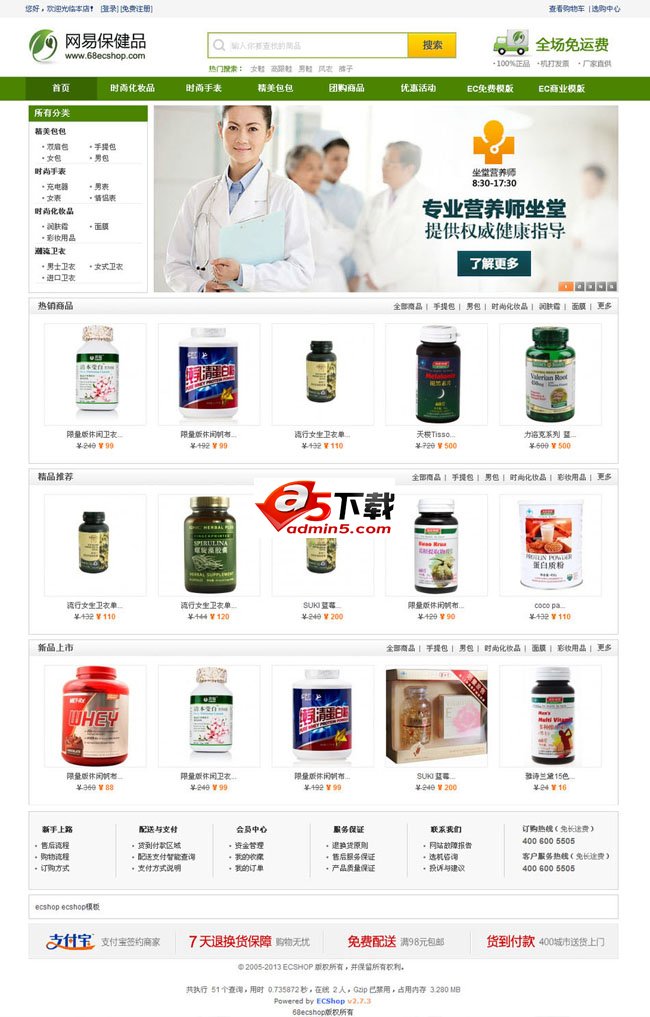This screenshot has height=1017, width=650.
Task: View the shopping cart via 查看购物车
Action: (567, 8)
